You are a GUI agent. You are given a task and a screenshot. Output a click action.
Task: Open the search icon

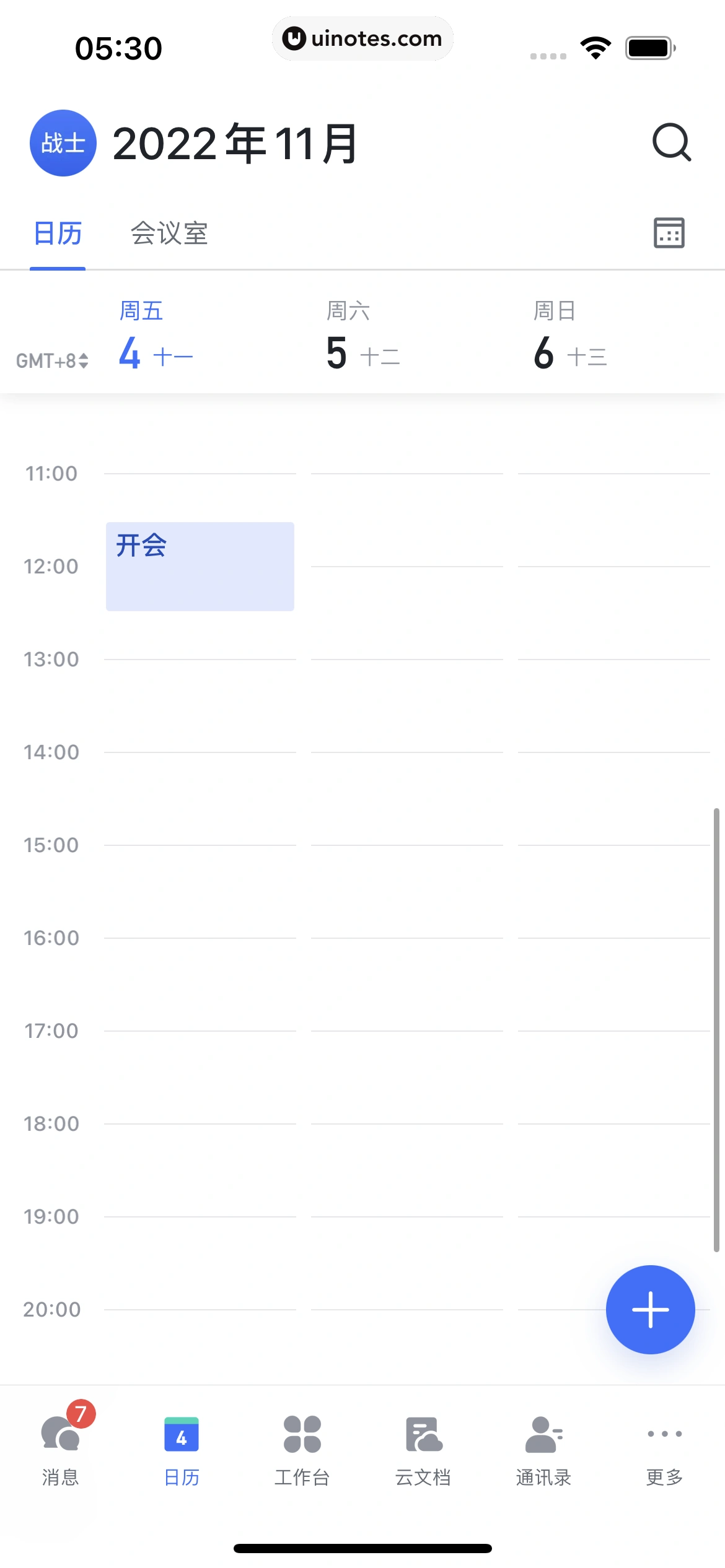[x=672, y=144]
